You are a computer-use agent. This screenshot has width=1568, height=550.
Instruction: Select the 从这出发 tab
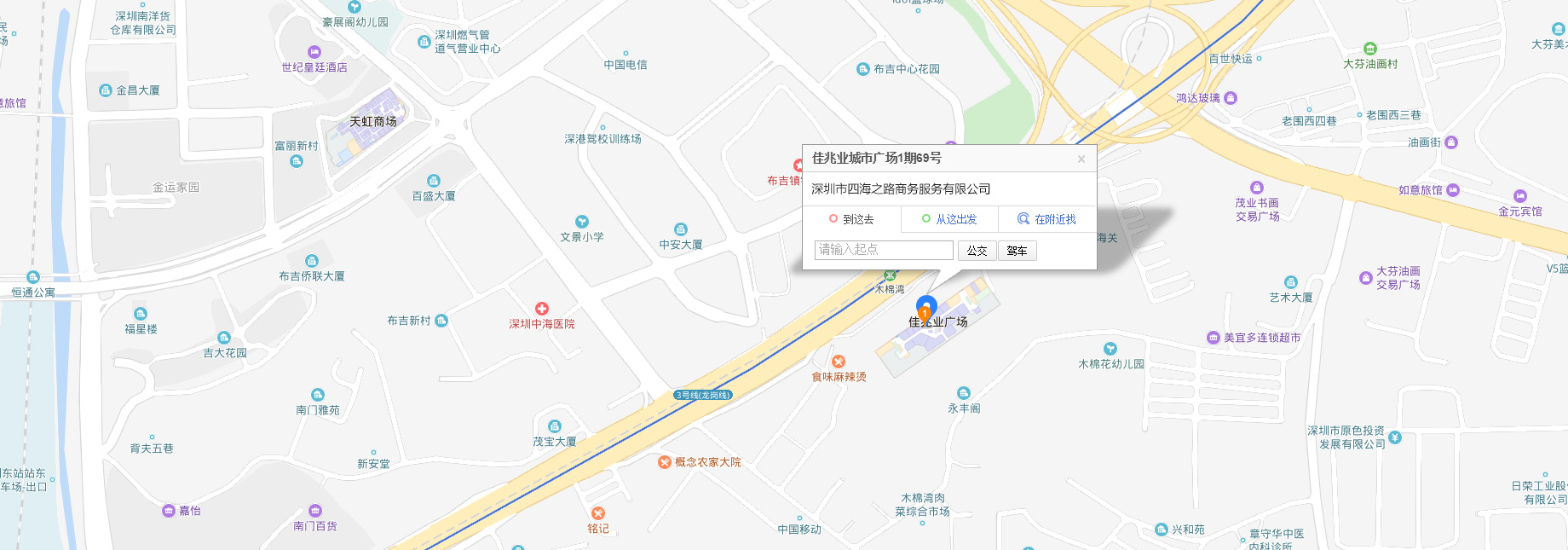coord(949,219)
